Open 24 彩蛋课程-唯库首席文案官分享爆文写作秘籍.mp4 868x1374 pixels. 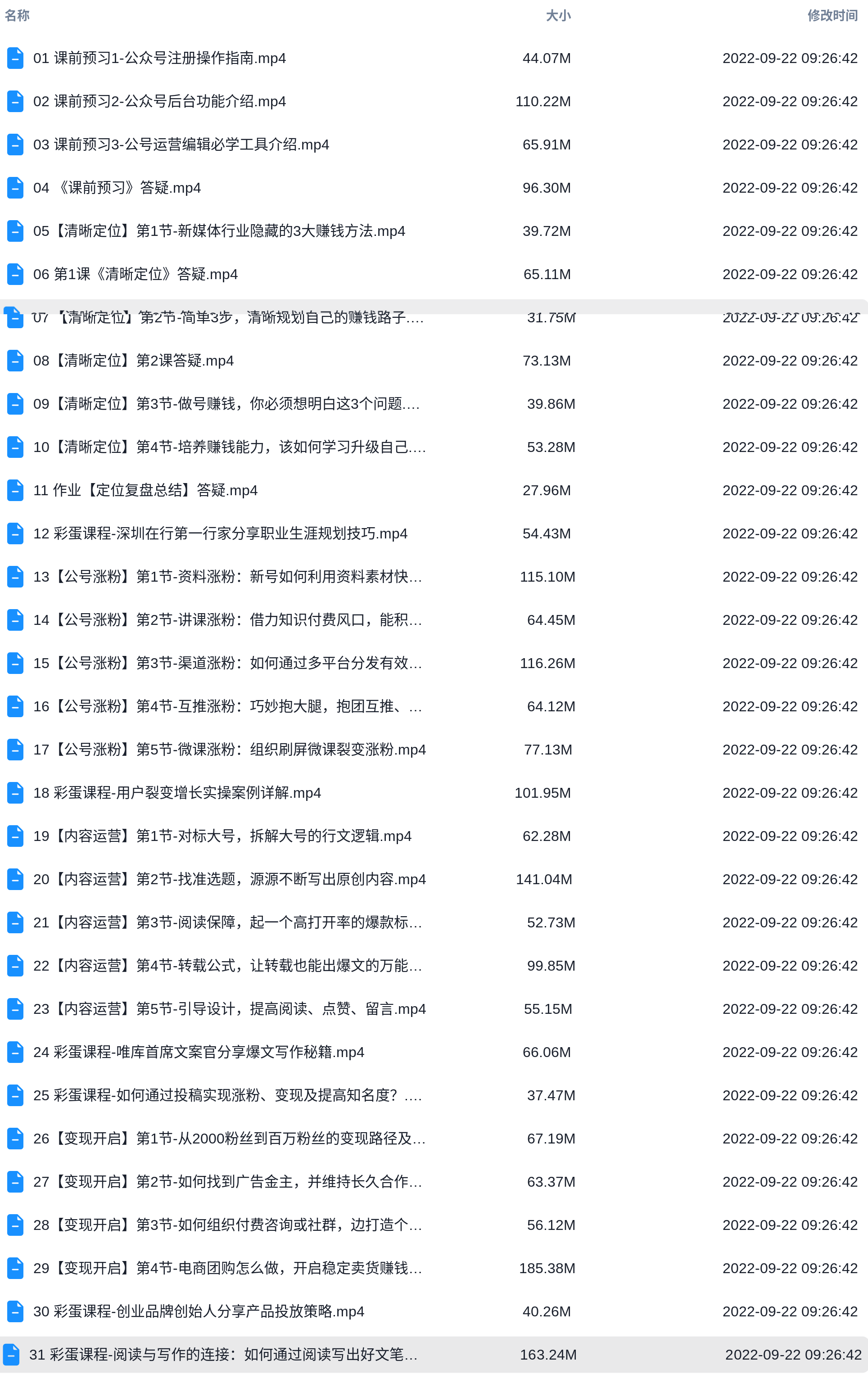click(x=199, y=1052)
